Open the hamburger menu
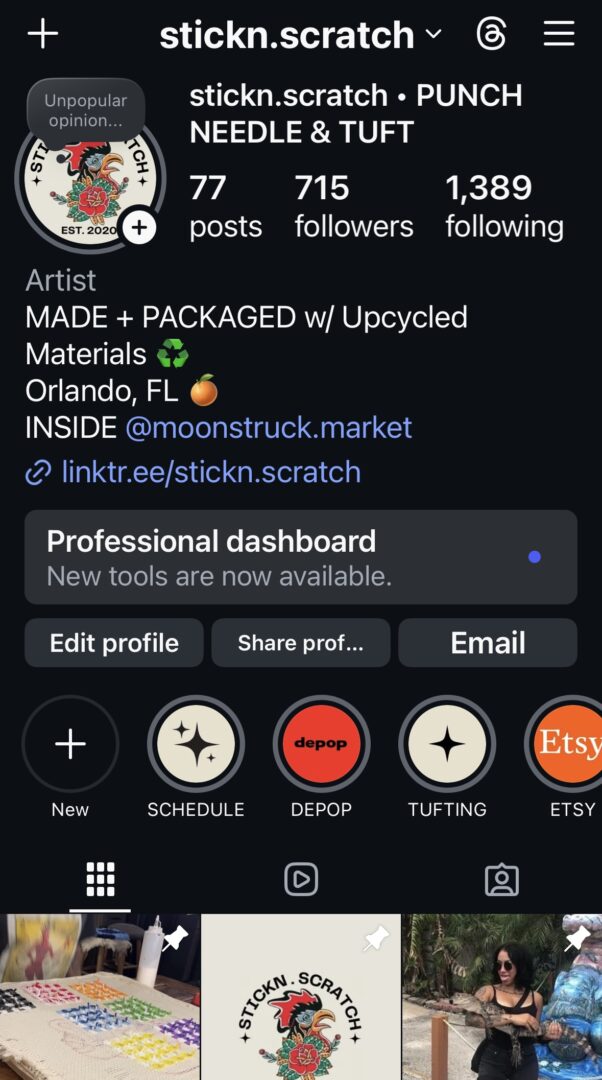Viewport: 602px width, 1080px height. click(559, 35)
